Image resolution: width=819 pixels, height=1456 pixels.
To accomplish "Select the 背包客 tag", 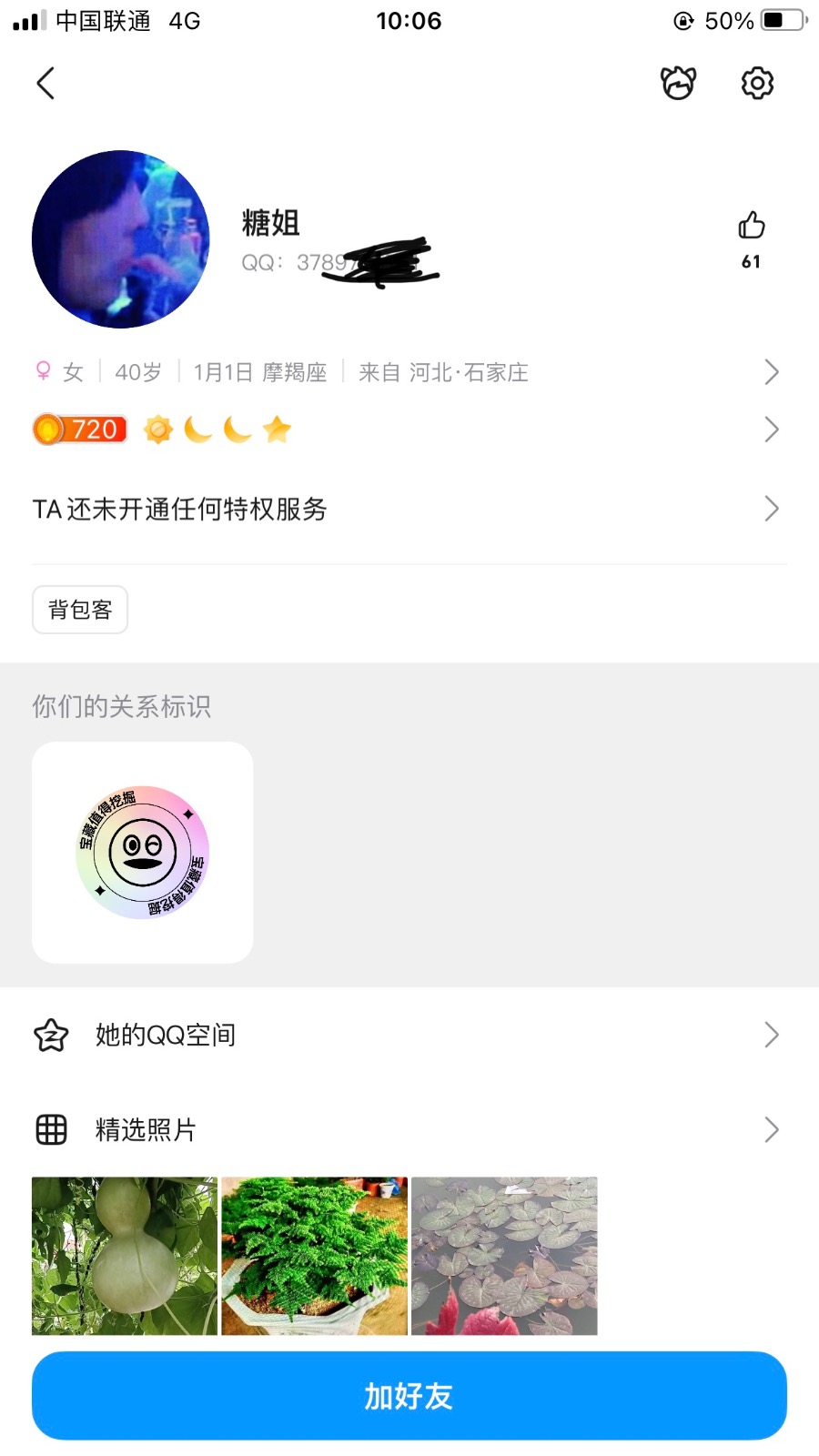I will tap(80, 610).
